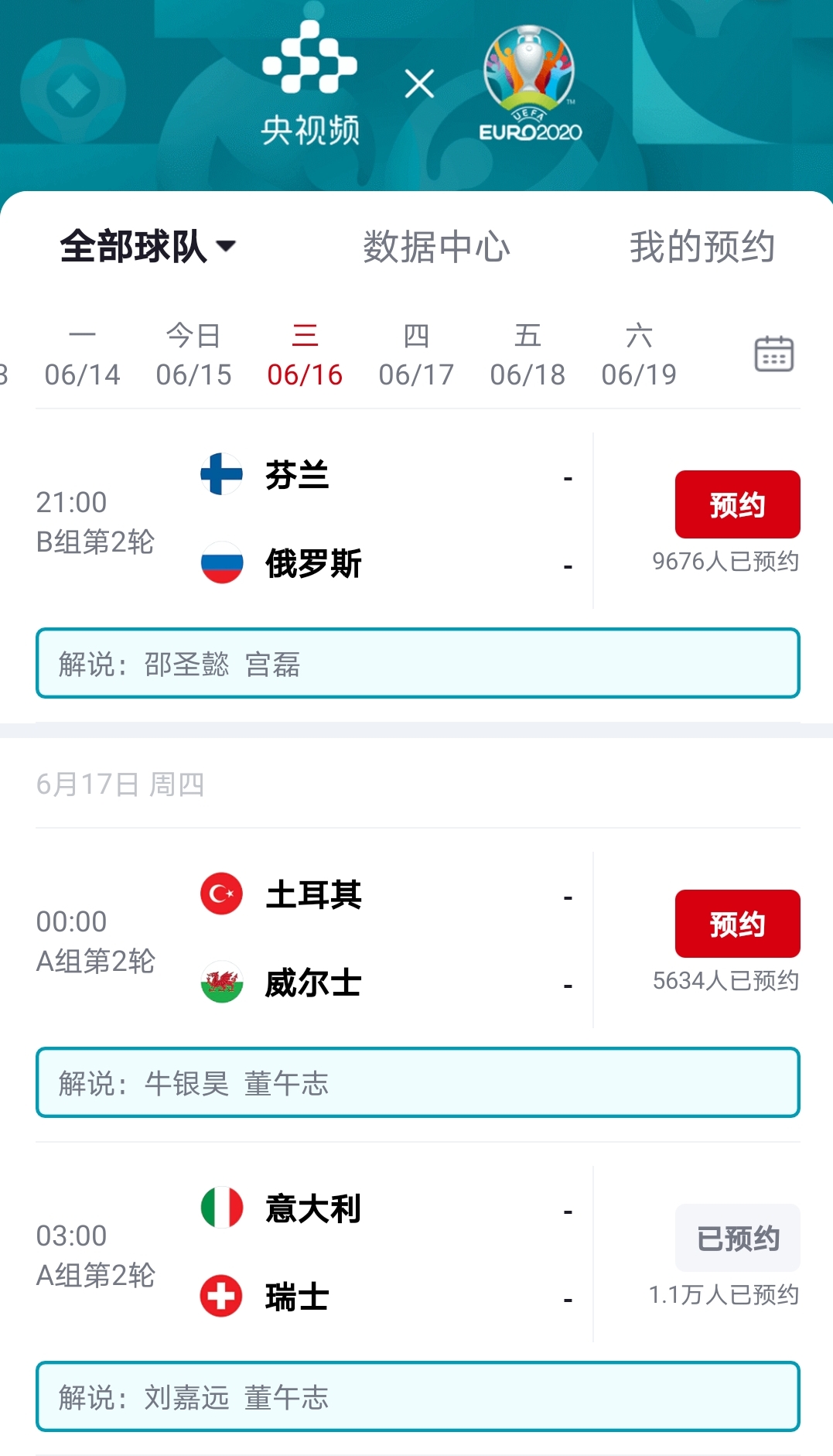Select the 06/17 date

[x=416, y=355]
